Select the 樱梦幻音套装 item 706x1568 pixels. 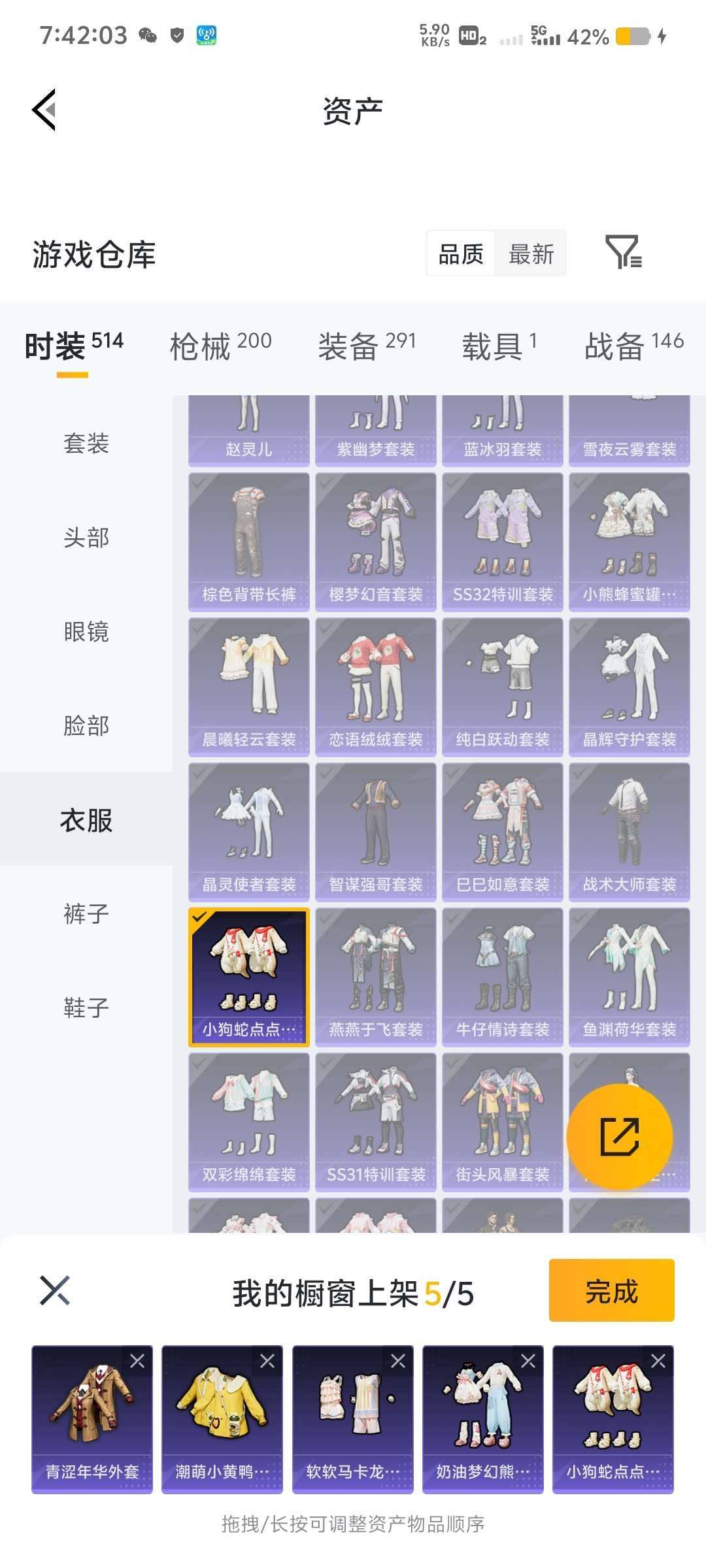(376, 542)
